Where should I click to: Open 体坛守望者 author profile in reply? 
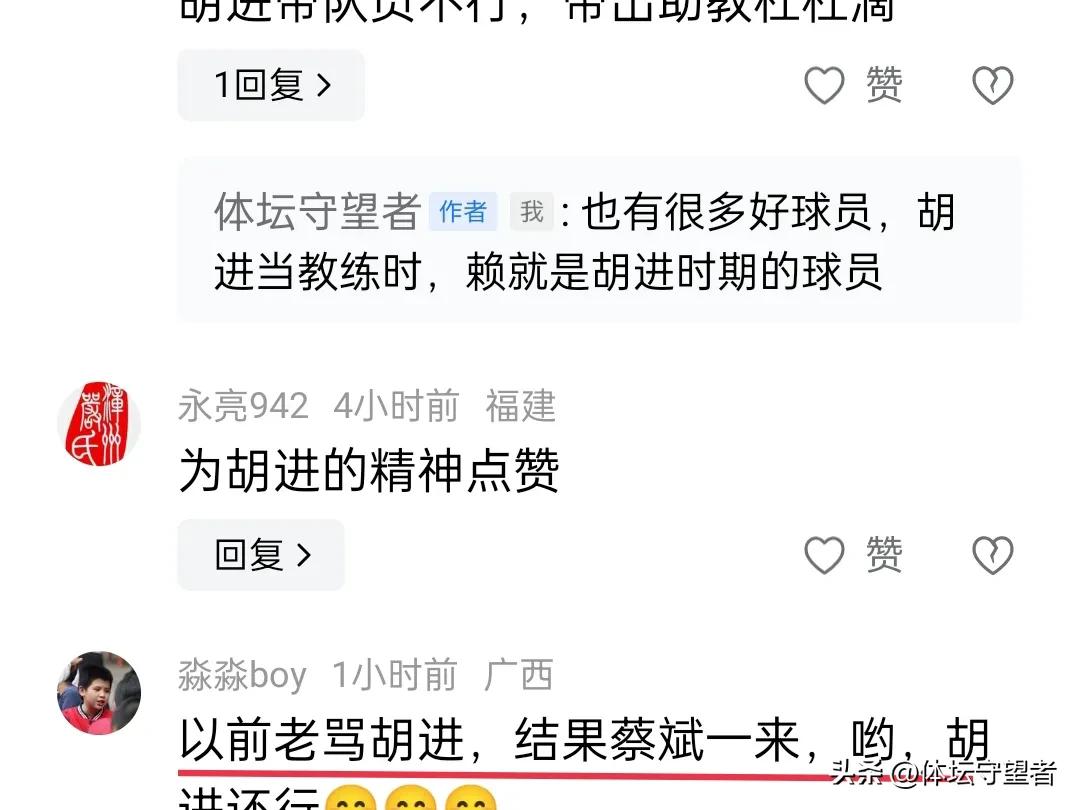[317, 212]
